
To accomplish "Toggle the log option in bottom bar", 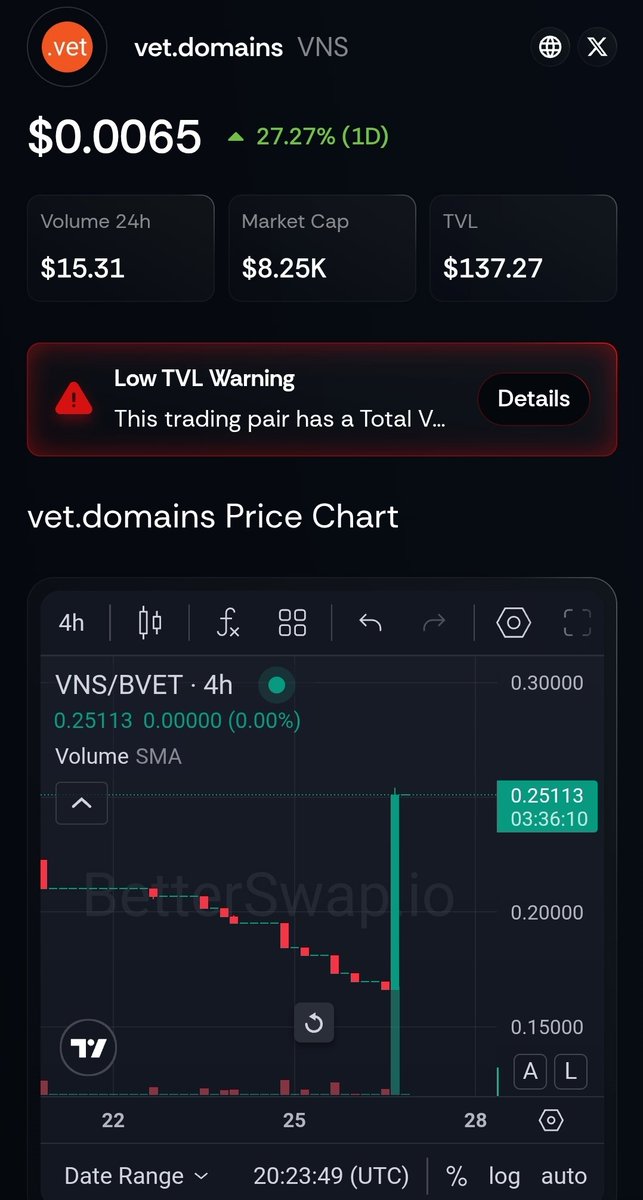I will tap(504, 1176).
